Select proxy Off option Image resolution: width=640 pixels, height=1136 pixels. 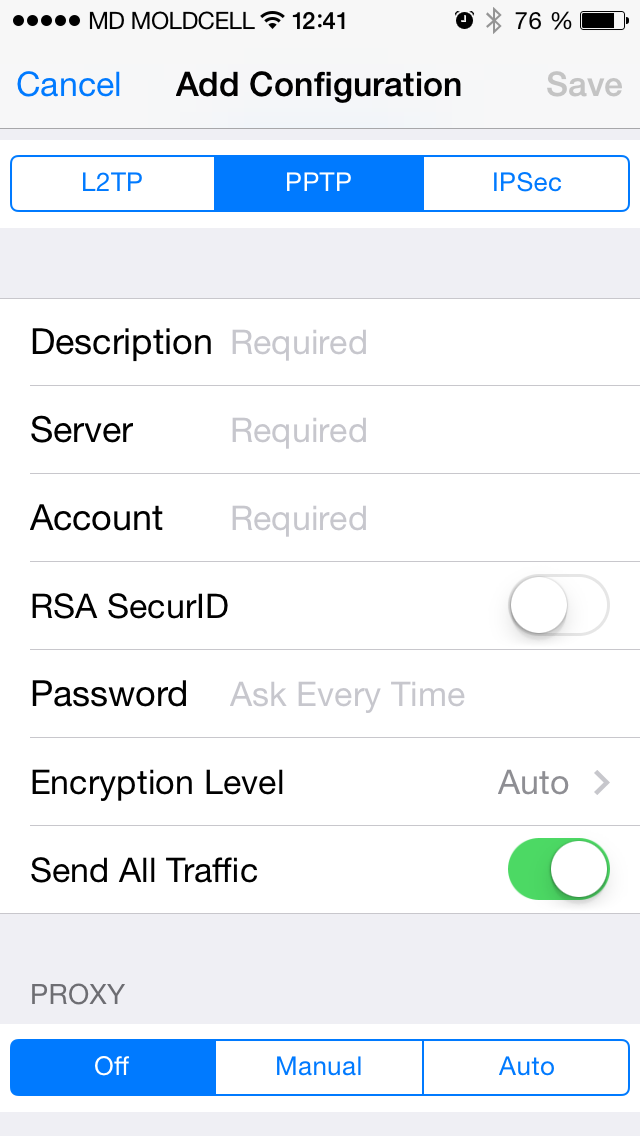coord(112,1066)
